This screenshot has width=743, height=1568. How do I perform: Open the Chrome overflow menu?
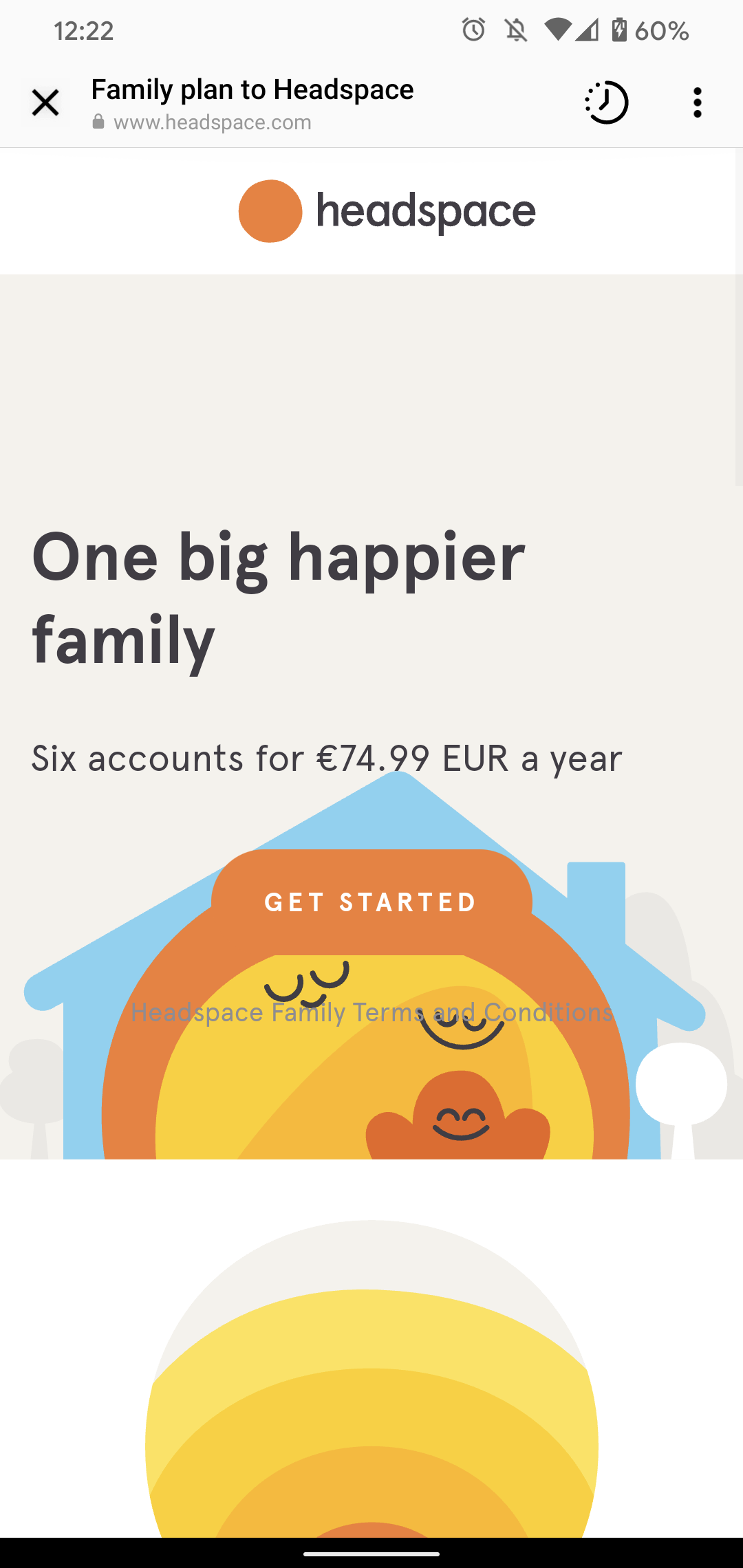(x=697, y=102)
